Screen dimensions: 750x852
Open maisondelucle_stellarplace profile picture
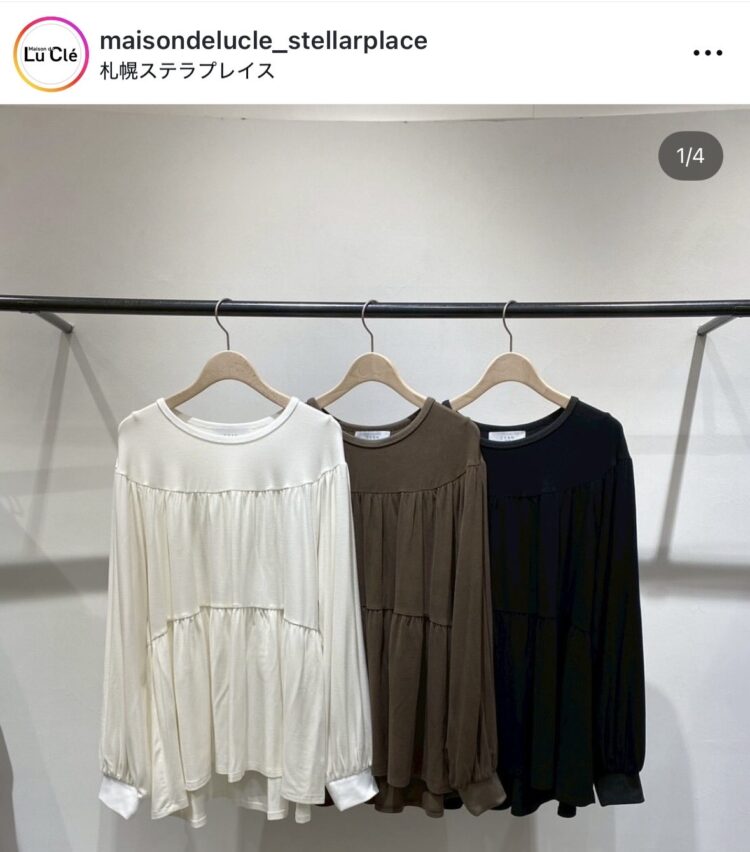pyautogui.click(x=50, y=54)
